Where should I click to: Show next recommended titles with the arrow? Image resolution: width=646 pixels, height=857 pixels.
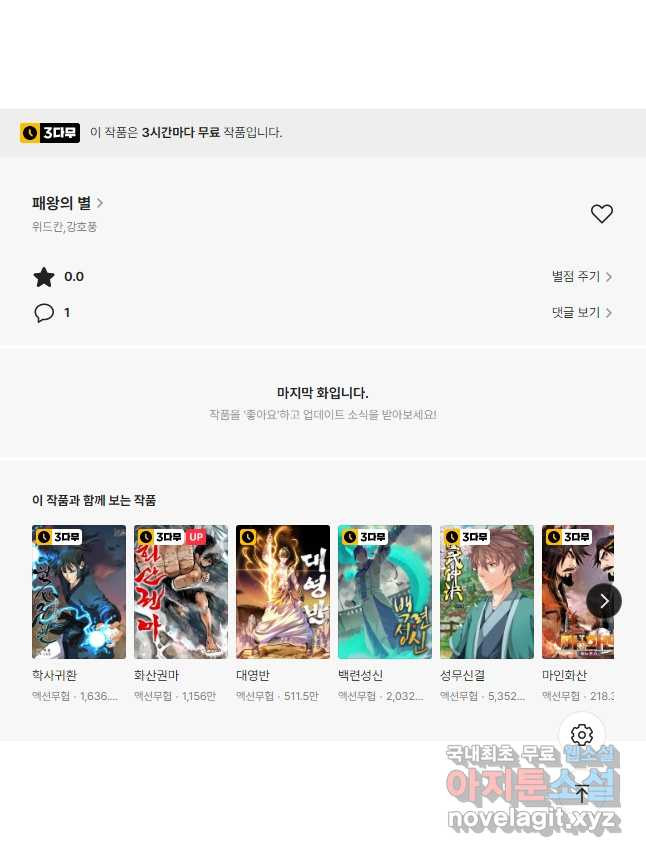click(603, 601)
